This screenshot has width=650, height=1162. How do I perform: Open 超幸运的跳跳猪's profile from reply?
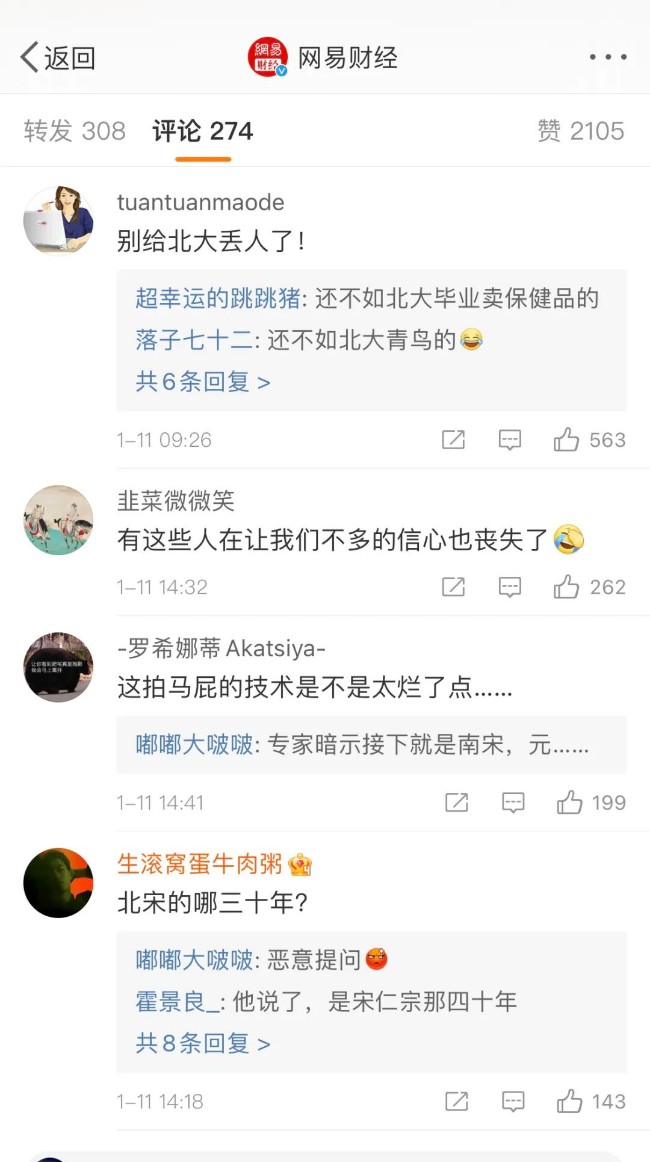click(x=217, y=298)
